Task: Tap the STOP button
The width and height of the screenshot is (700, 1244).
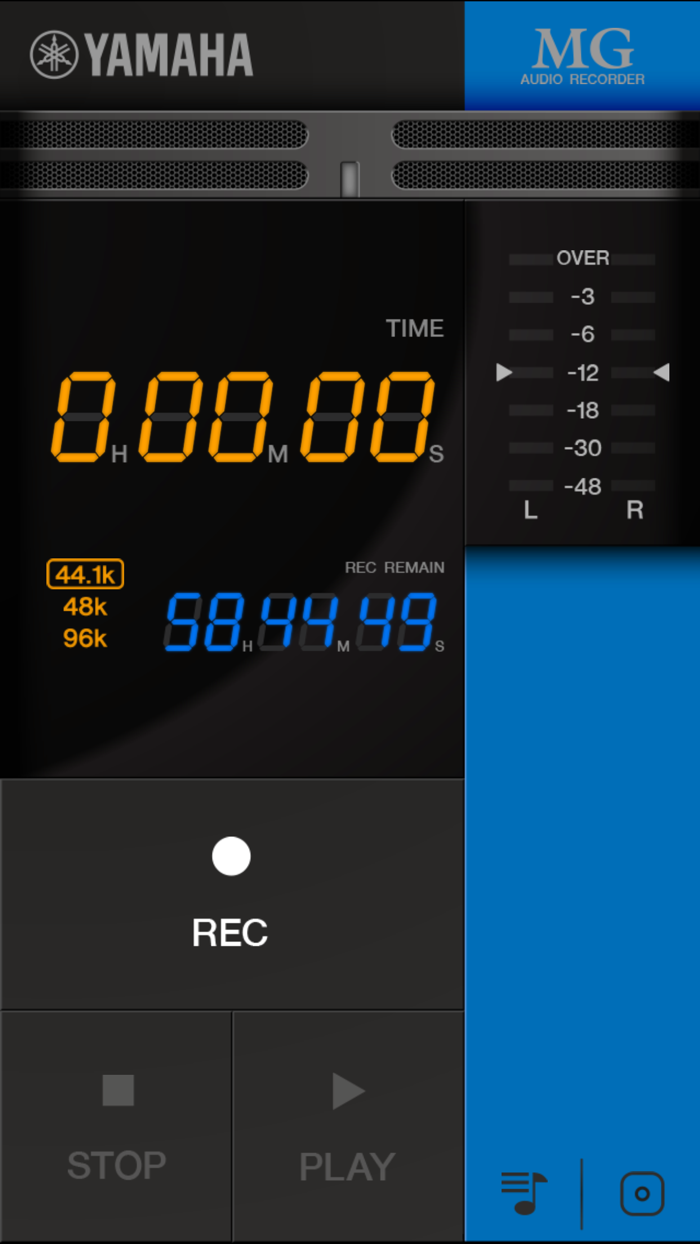Action: pos(116,1126)
